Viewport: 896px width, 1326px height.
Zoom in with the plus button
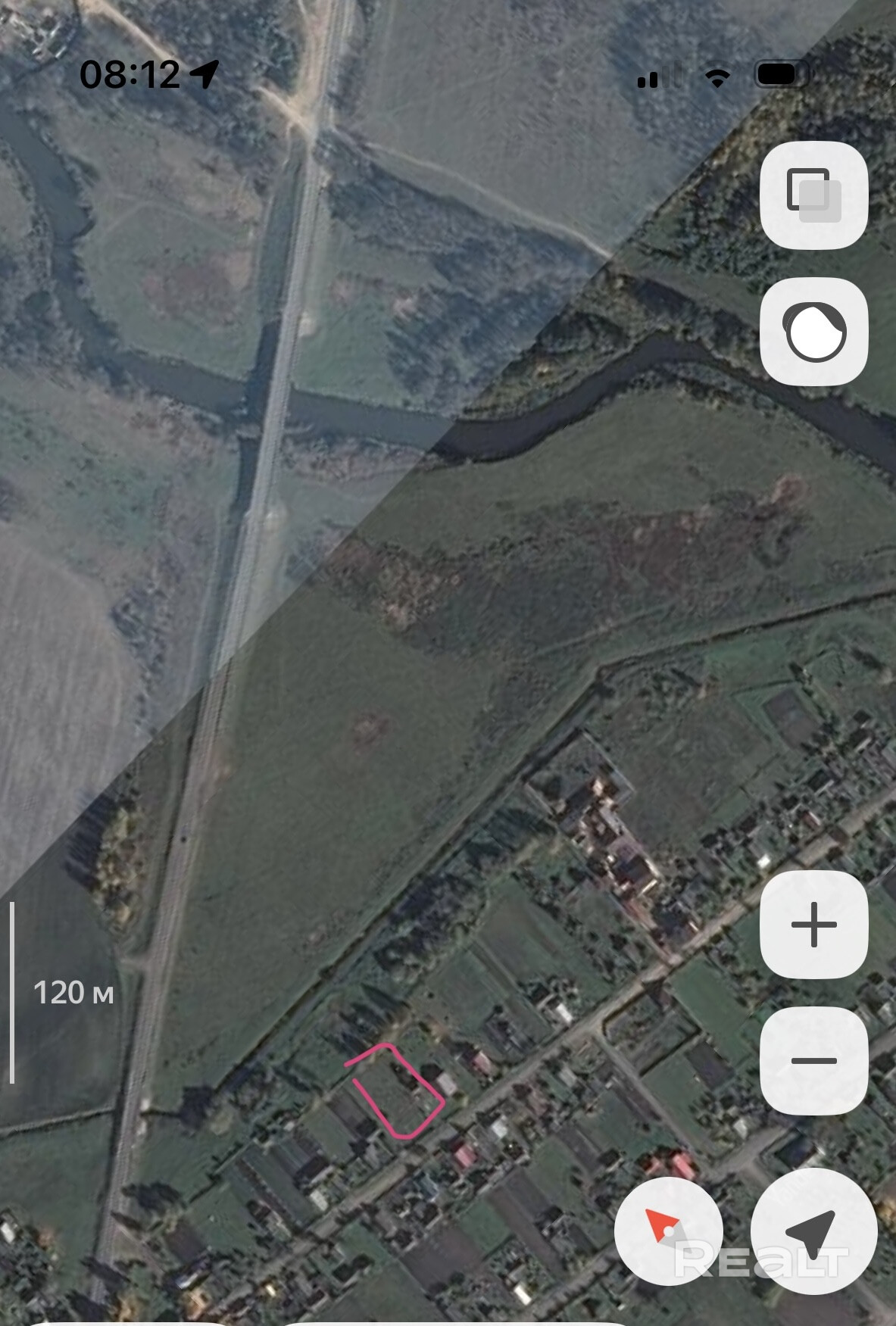tap(813, 925)
